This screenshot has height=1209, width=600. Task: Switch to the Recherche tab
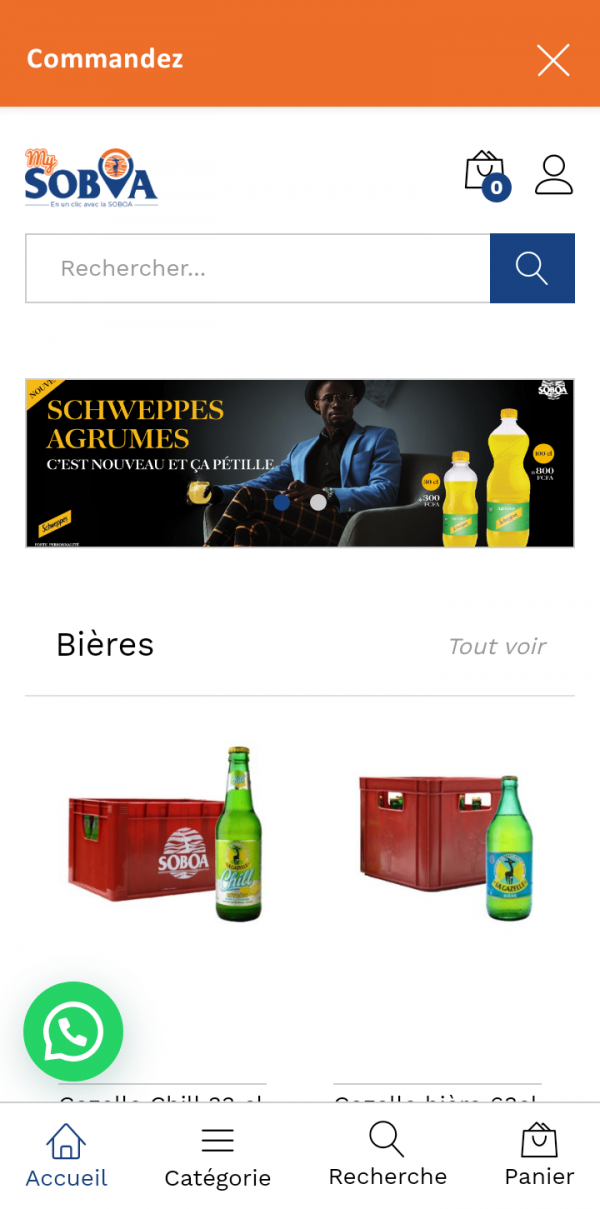(x=387, y=1155)
